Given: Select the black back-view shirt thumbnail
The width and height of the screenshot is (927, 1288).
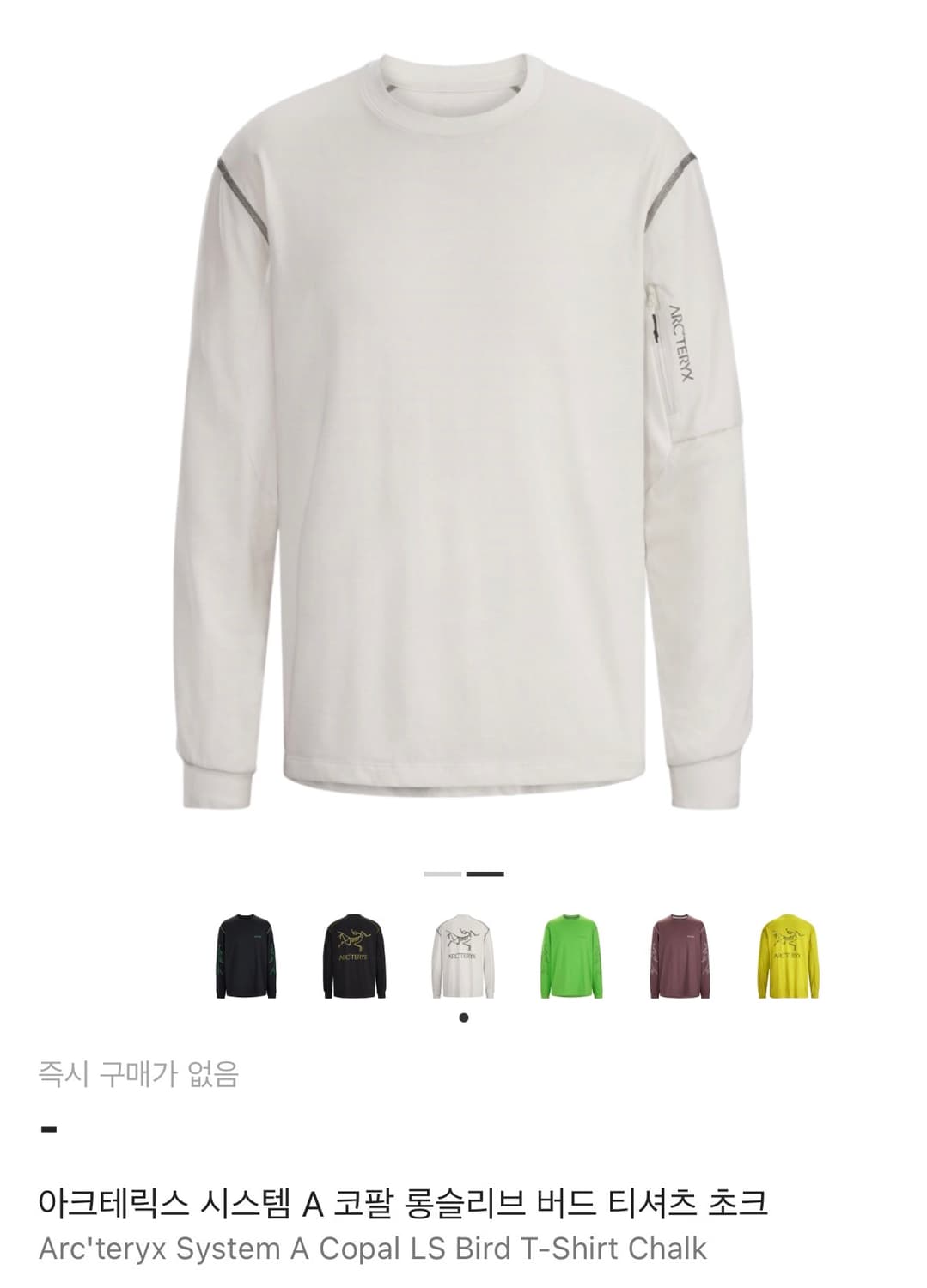Looking at the screenshot, I should click(351, 956).
